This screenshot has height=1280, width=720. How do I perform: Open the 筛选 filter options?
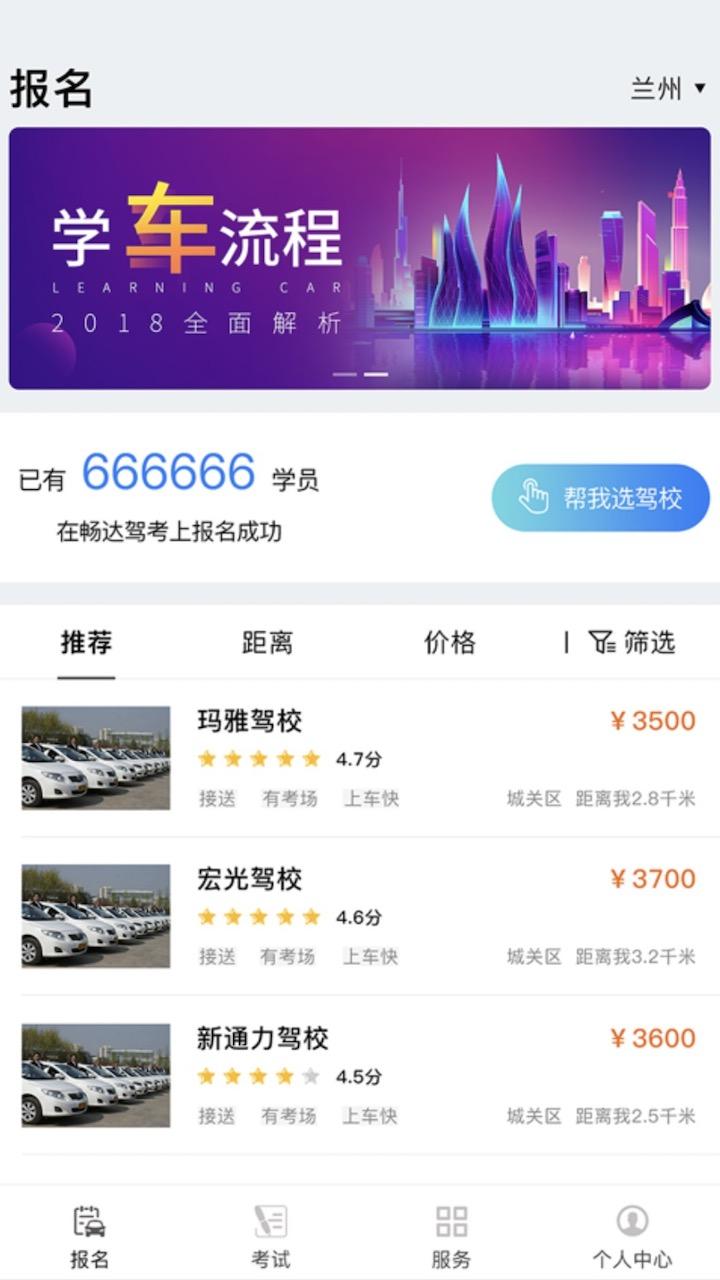click(x=633, y=643)
